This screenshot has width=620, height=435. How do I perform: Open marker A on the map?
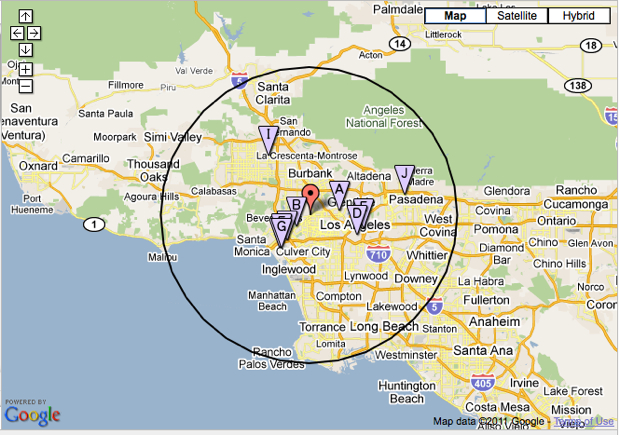point(338,190)
